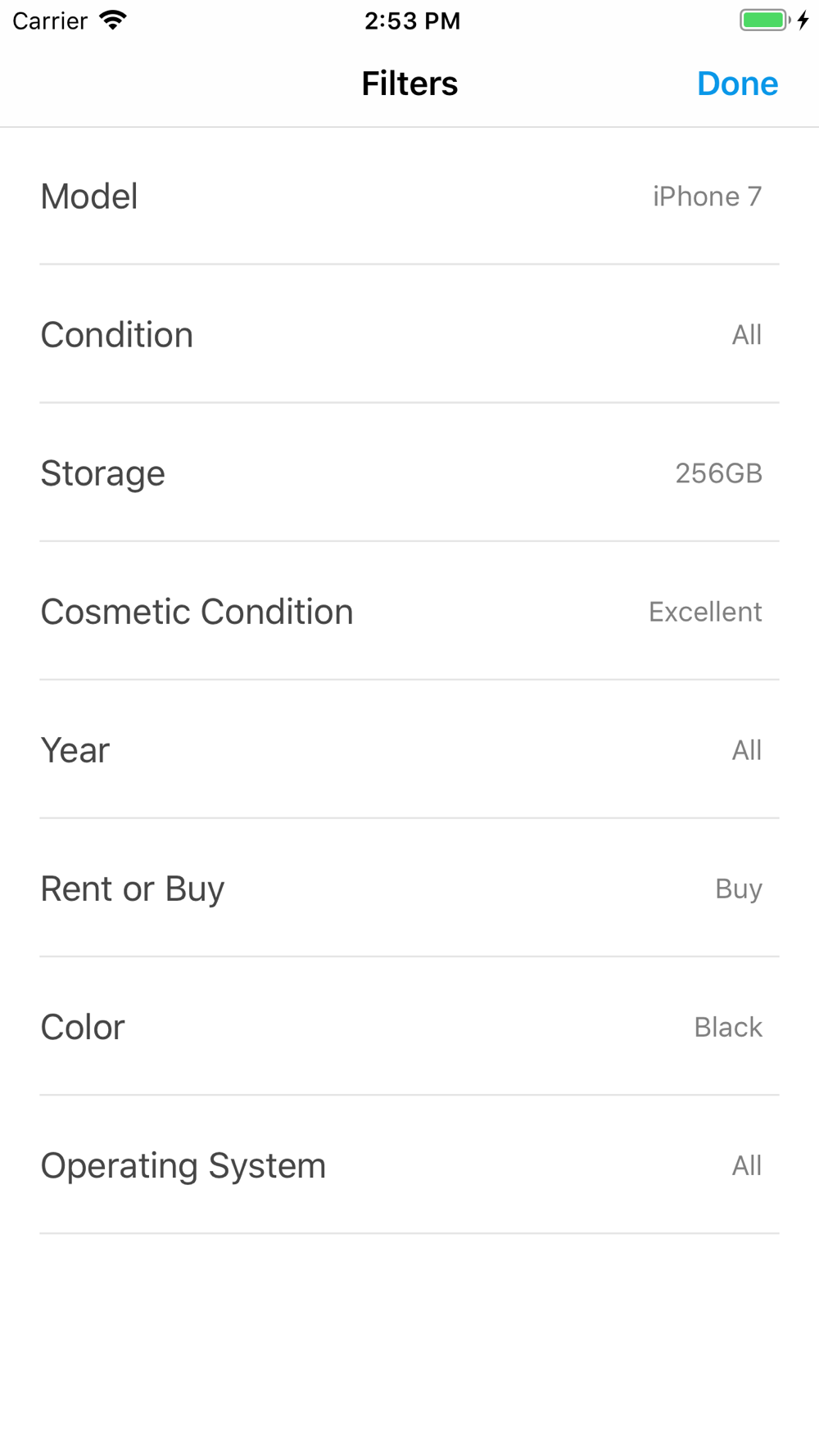819x1456 pixels.
Task: Change the Color filter
Action: tap(409, 1026)
